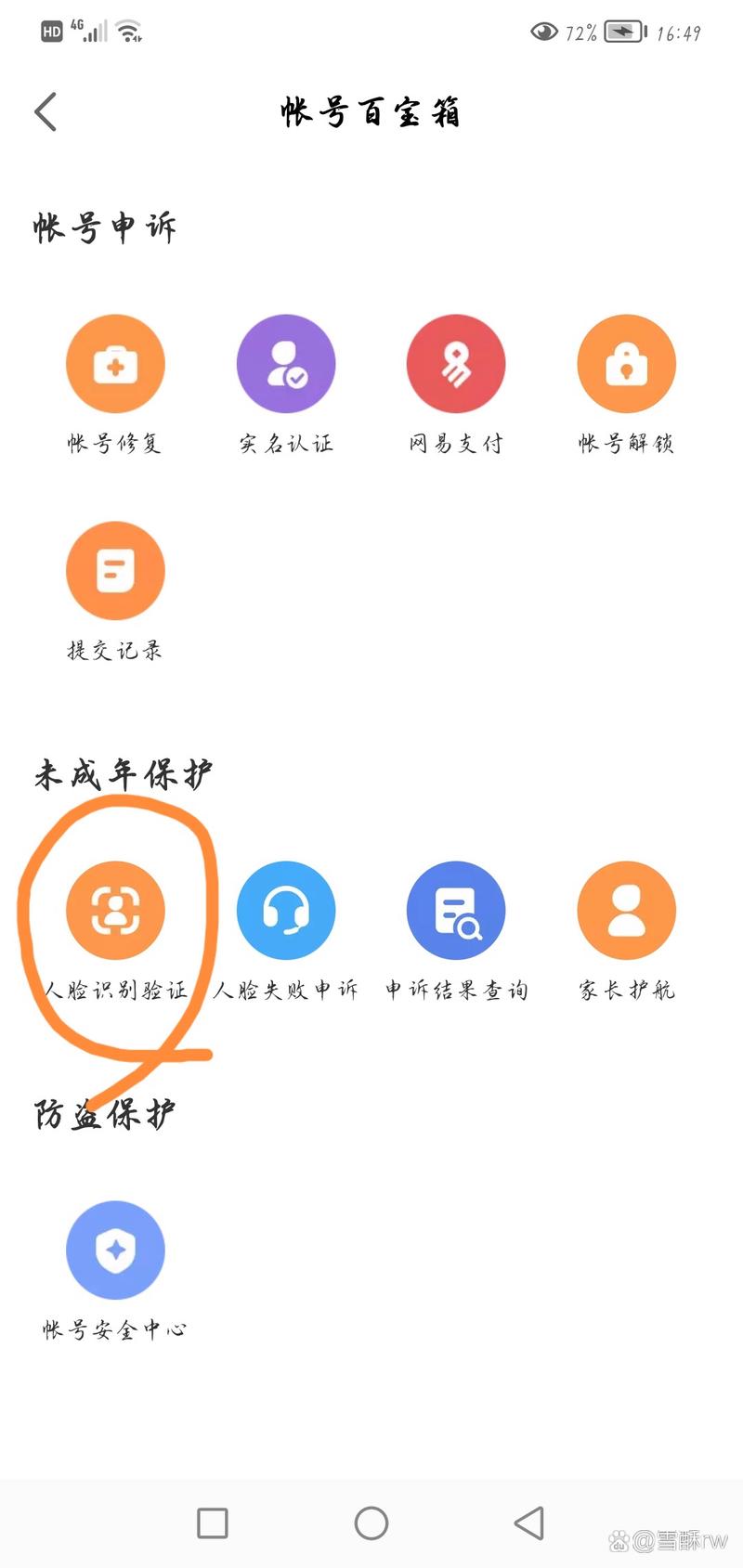The width and height of the screenshot is (743, 1568).
Task: Open the 提交记录 submission records icon
Action: [115, 570]
